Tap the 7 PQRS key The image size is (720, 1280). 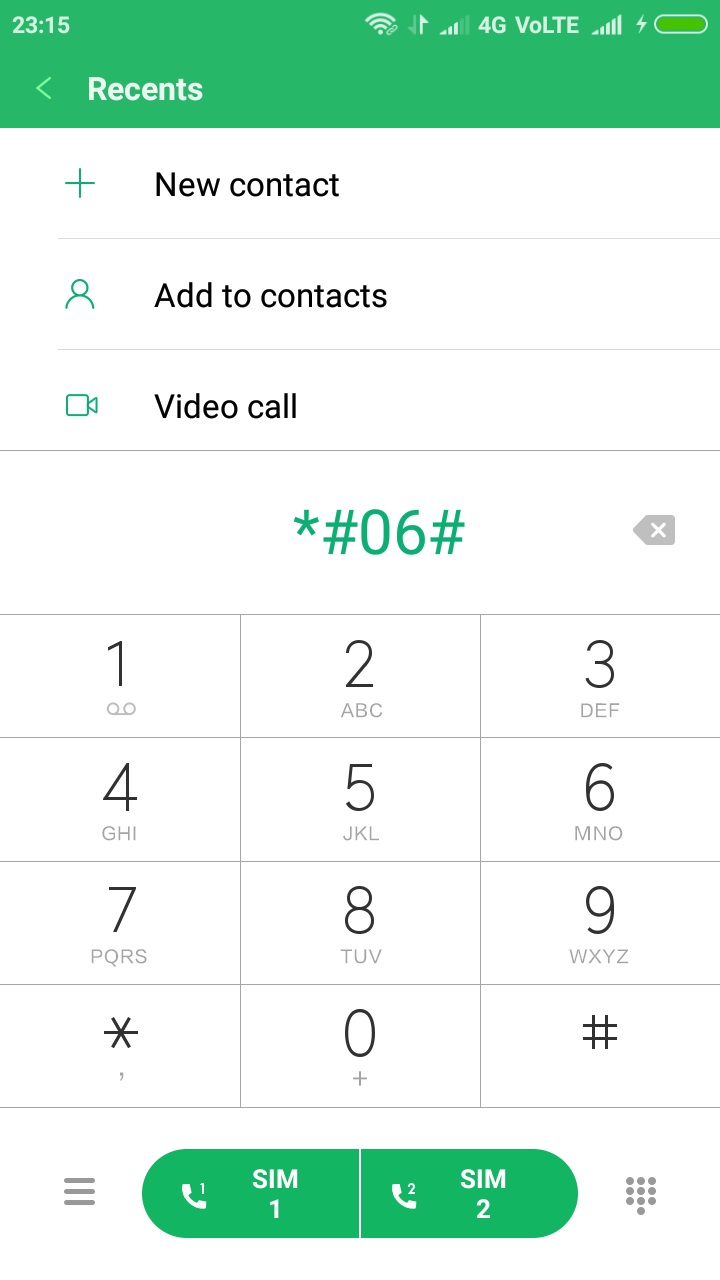click(120, 922)
